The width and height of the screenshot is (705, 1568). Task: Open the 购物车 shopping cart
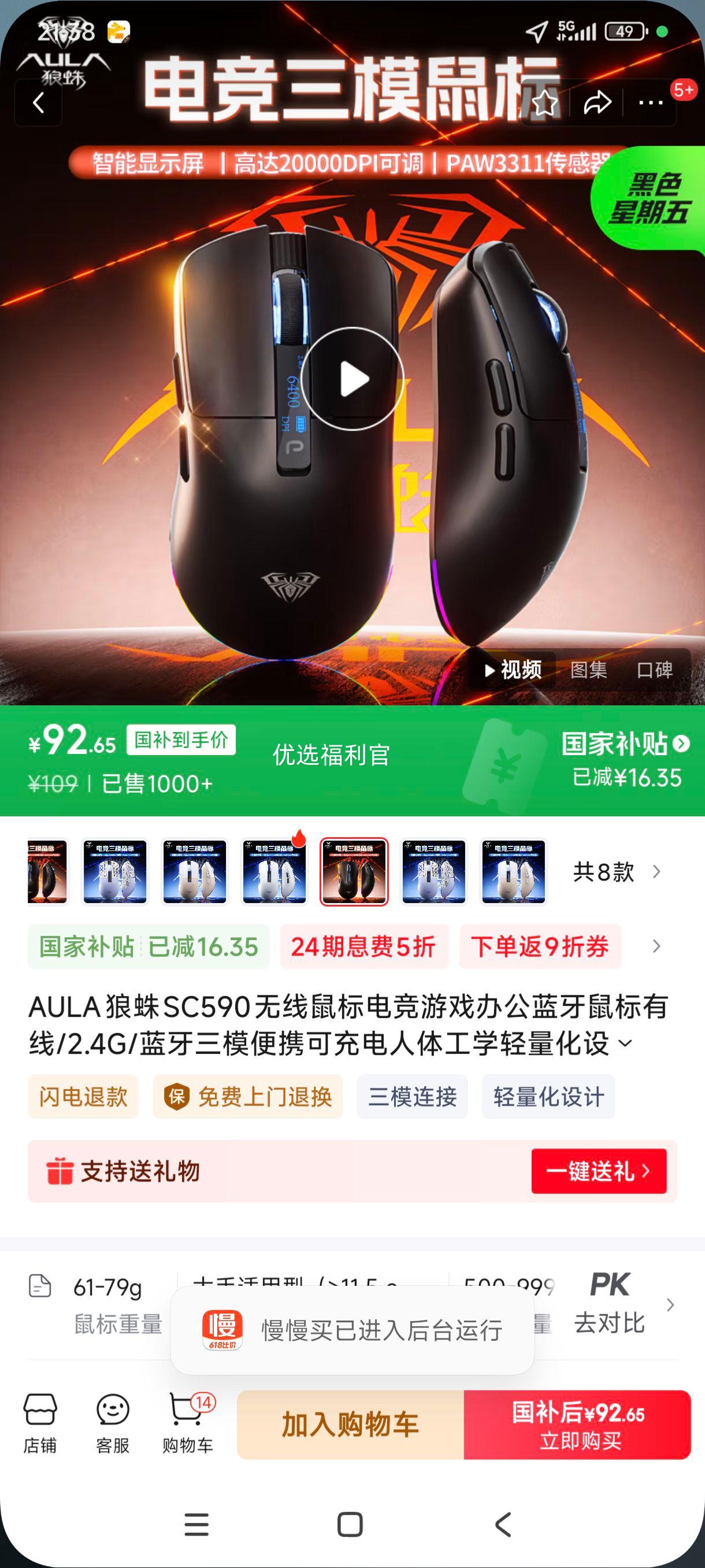tap(187, 1423)
